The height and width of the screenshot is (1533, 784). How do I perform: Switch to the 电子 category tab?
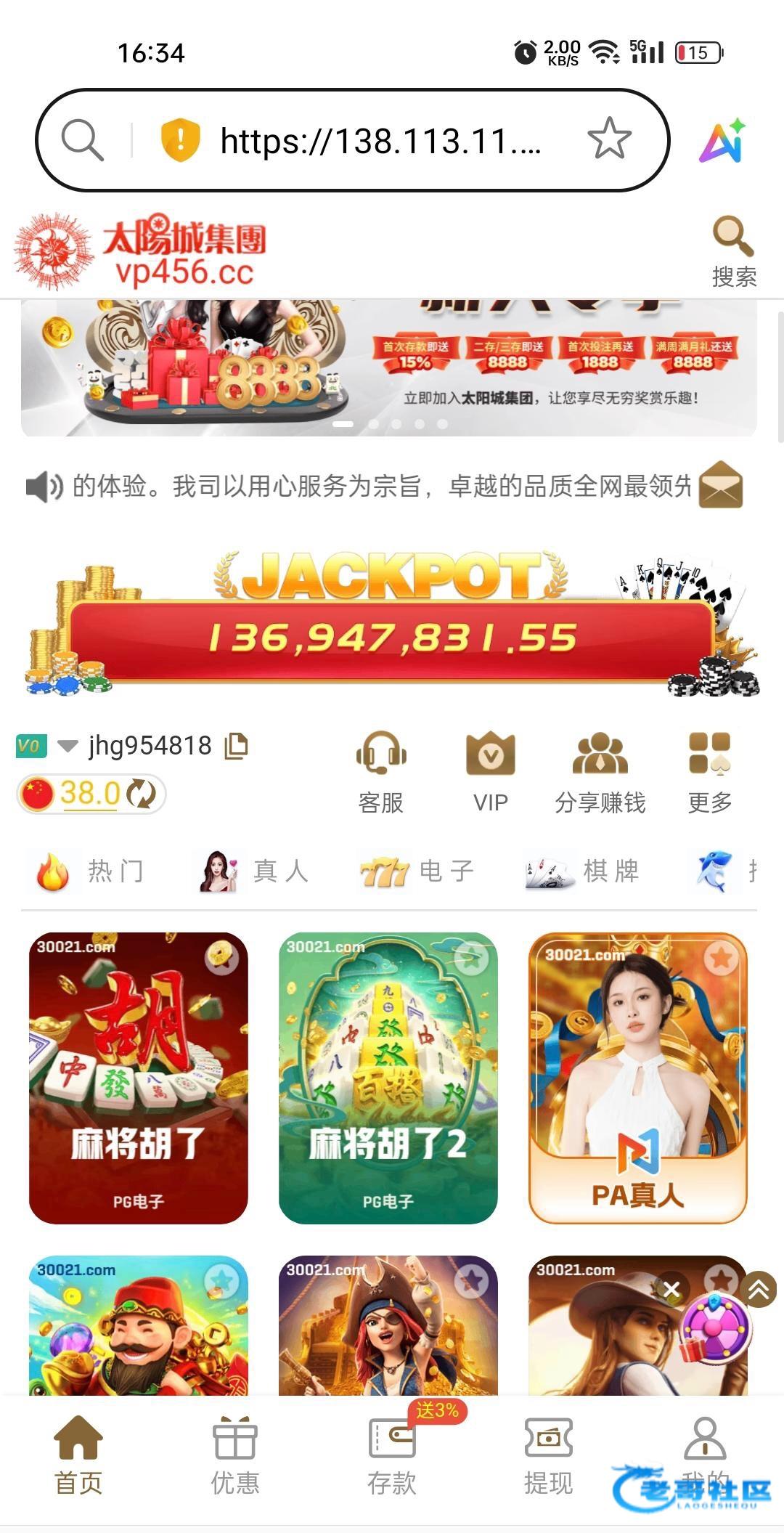click(417, 871)
